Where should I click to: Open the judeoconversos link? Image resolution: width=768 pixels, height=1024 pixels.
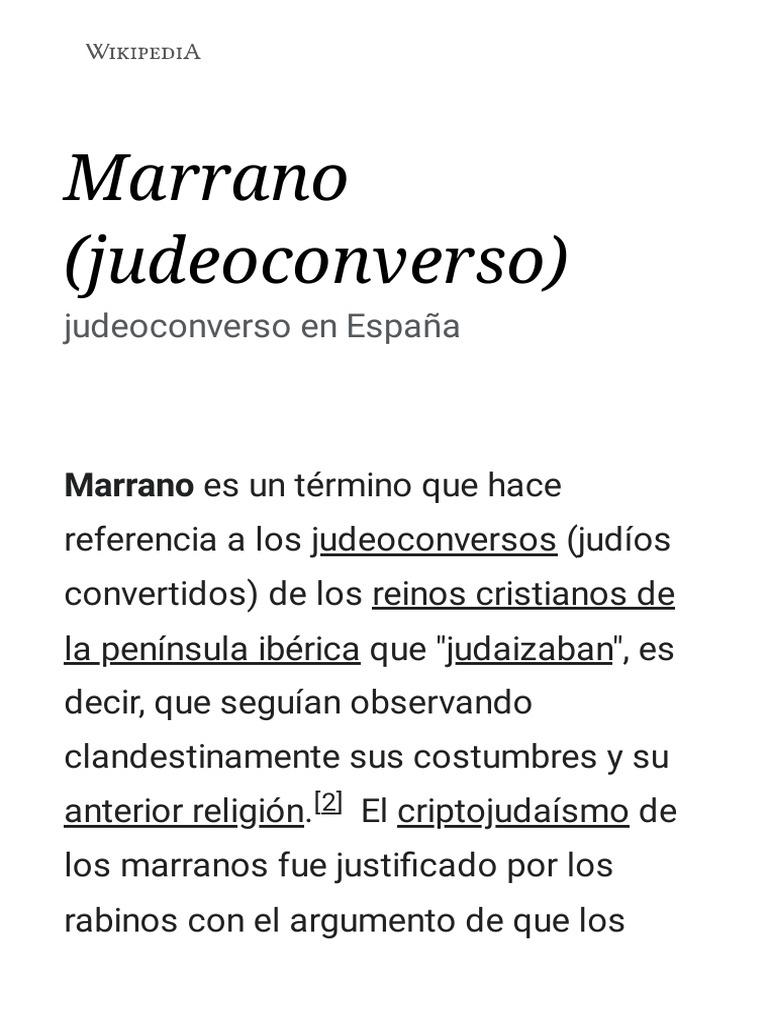(x=434, y=541)
